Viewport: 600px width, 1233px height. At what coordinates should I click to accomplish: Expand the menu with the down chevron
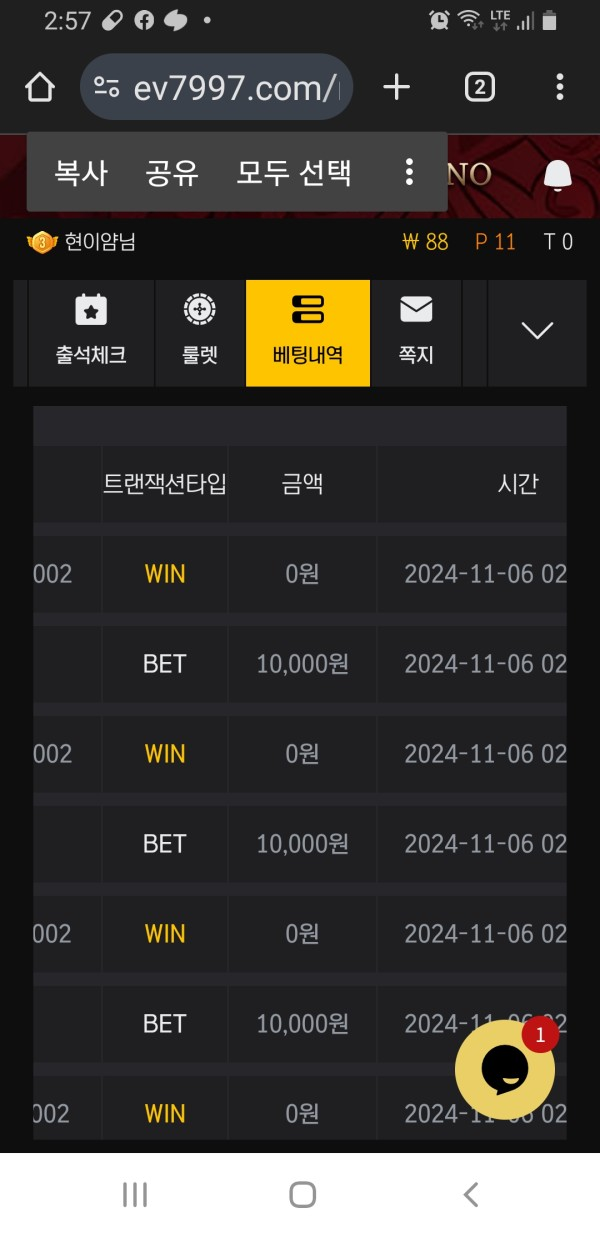(x=538, y=333)
